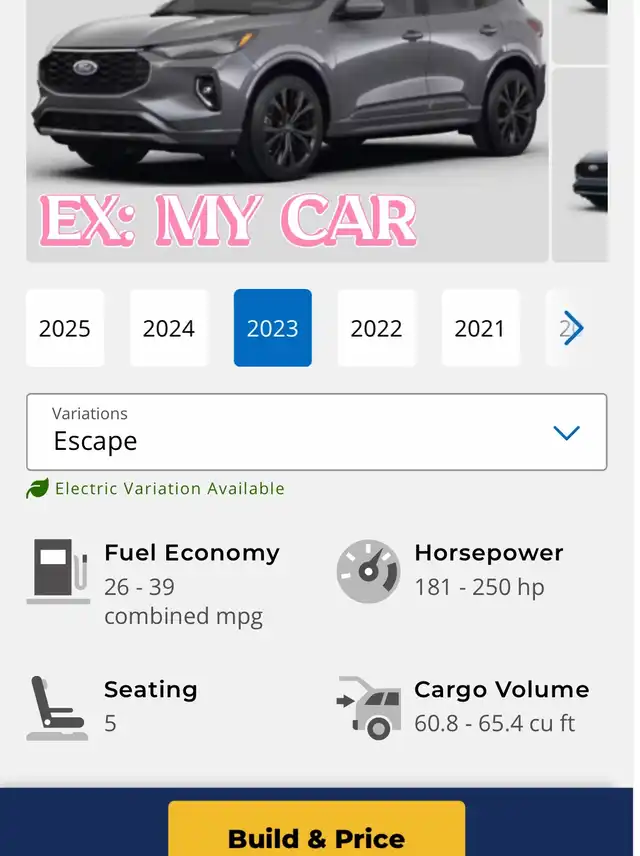
Task: Expand the Variations dropdown showing Escape
Action: pyautogui.click(x=317, y=432)
